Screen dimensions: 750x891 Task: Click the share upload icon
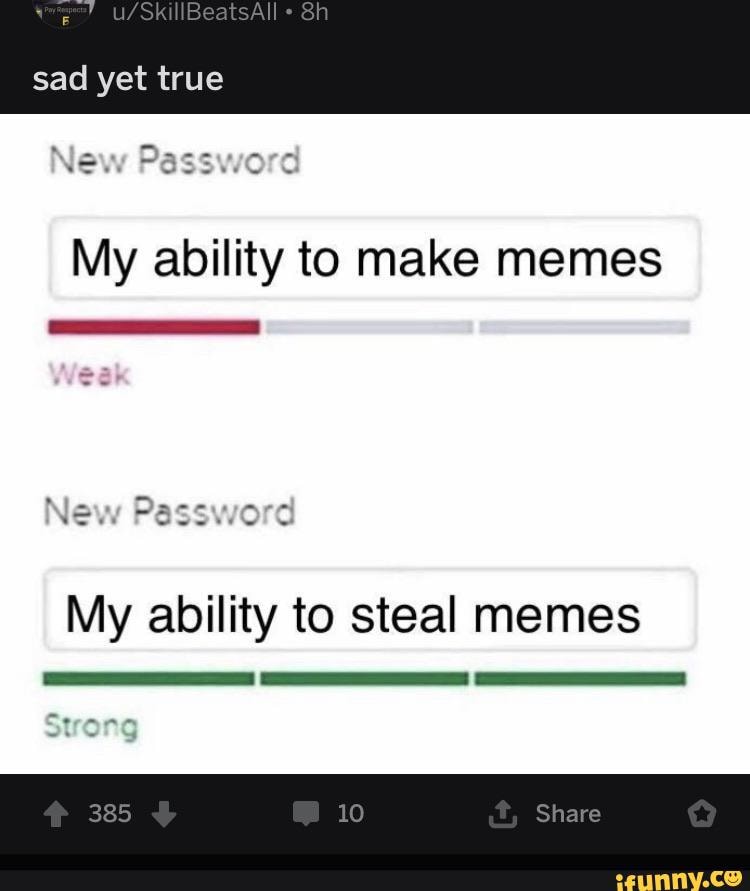pos(500,813)
